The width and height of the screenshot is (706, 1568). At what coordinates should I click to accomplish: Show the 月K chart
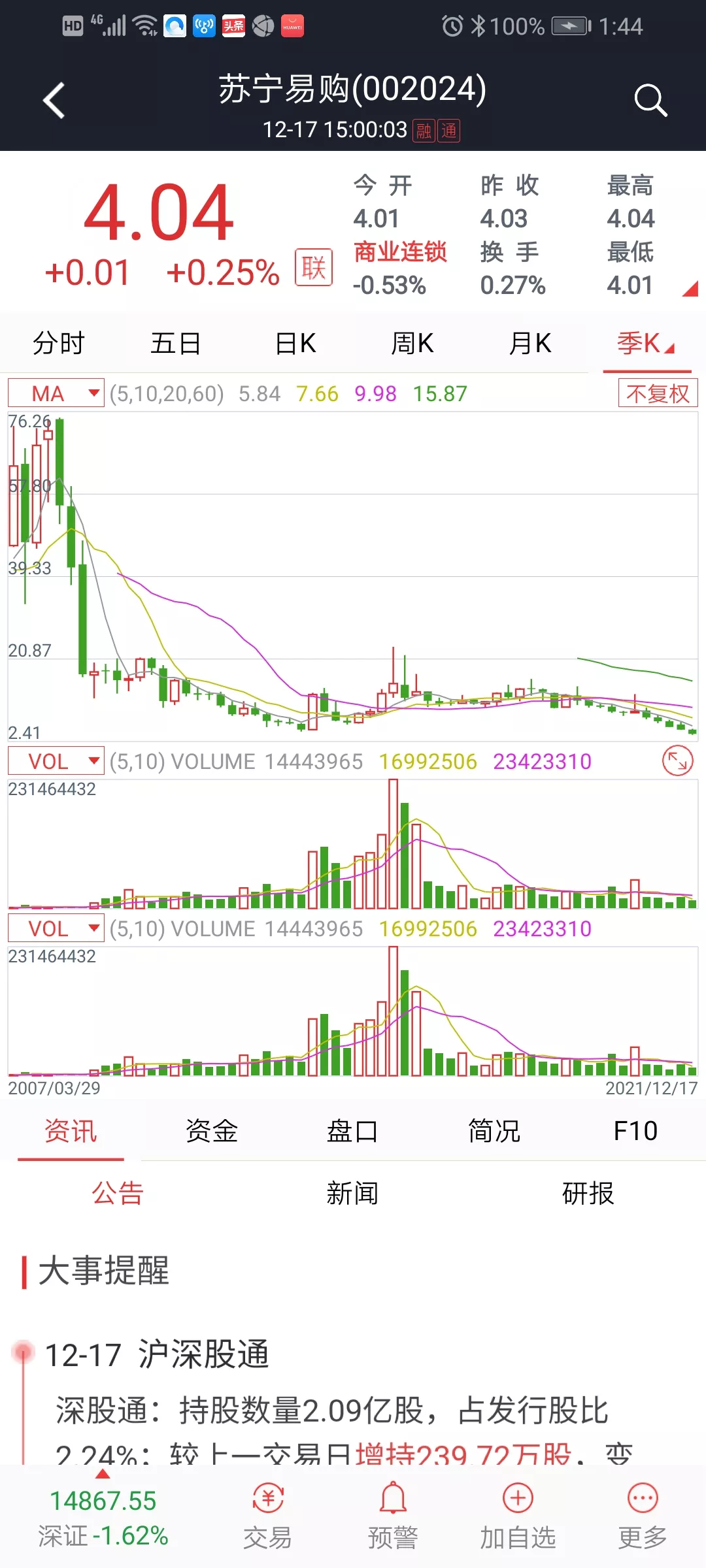point(530,343)
